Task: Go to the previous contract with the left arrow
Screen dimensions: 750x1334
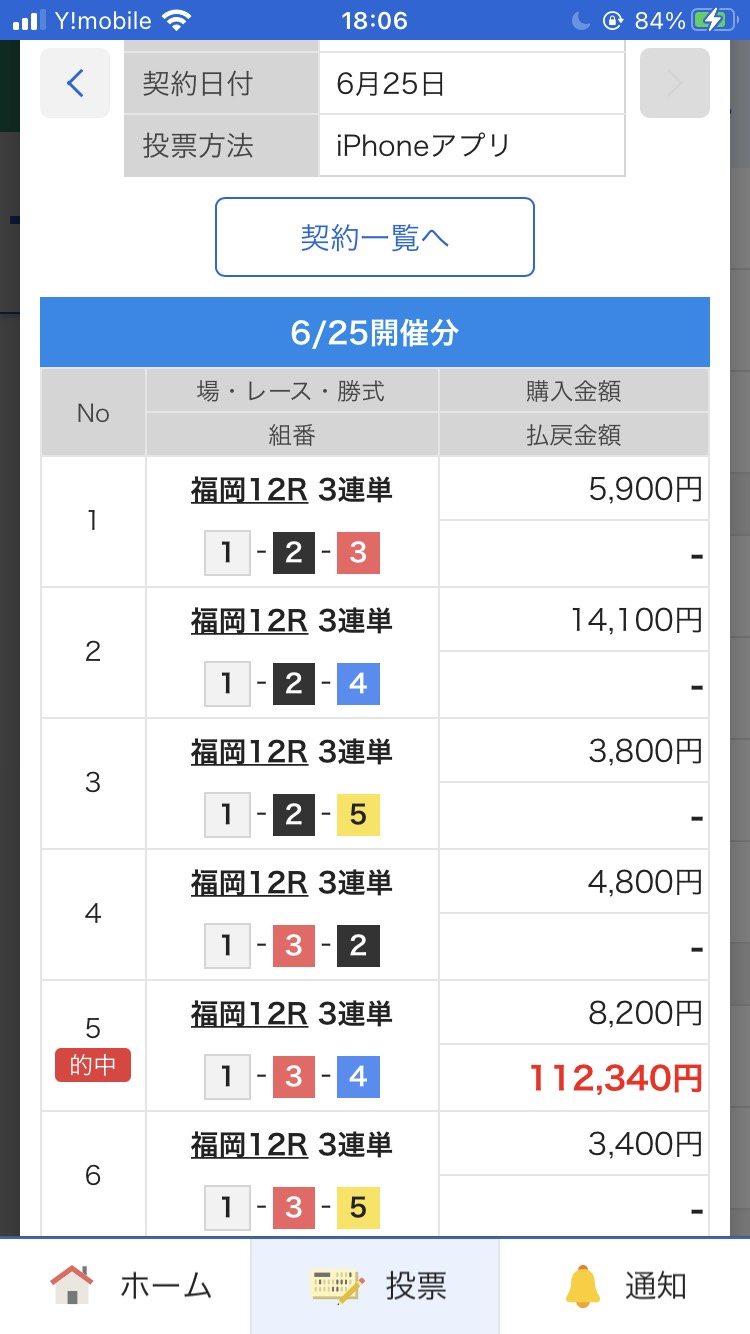Action: [x=75, y=83]
